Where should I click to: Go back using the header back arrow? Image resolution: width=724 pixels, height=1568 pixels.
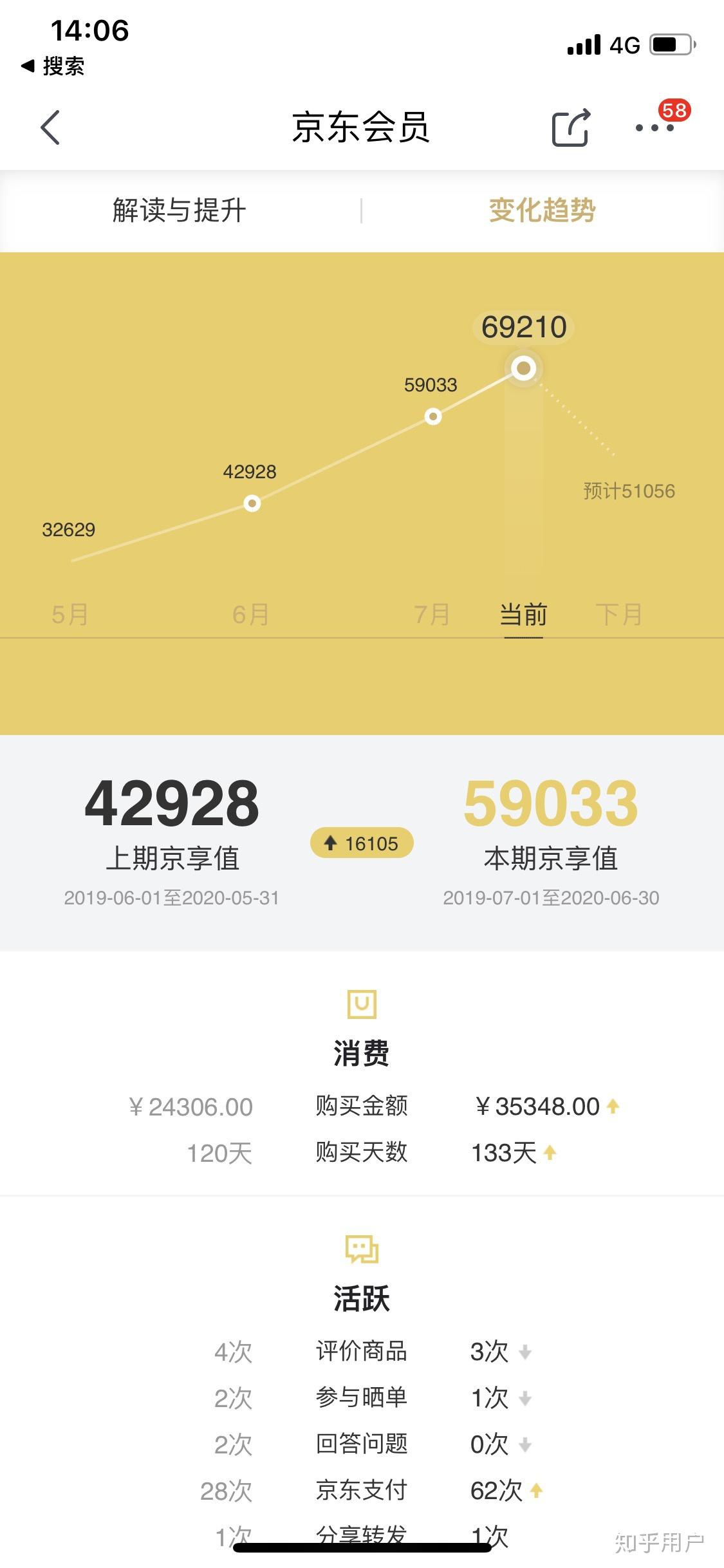50,127
